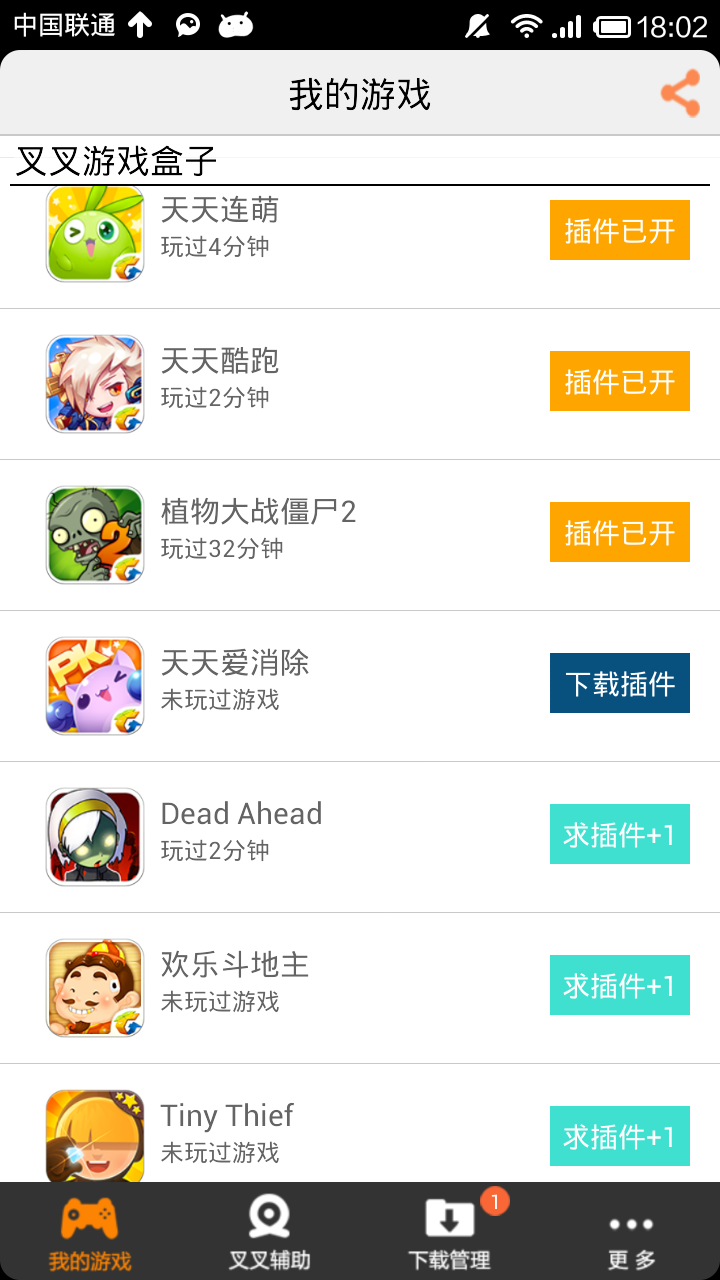720x1280 pixels.
Task: Open the 下载管理 tab
Action: [450, 1232]
